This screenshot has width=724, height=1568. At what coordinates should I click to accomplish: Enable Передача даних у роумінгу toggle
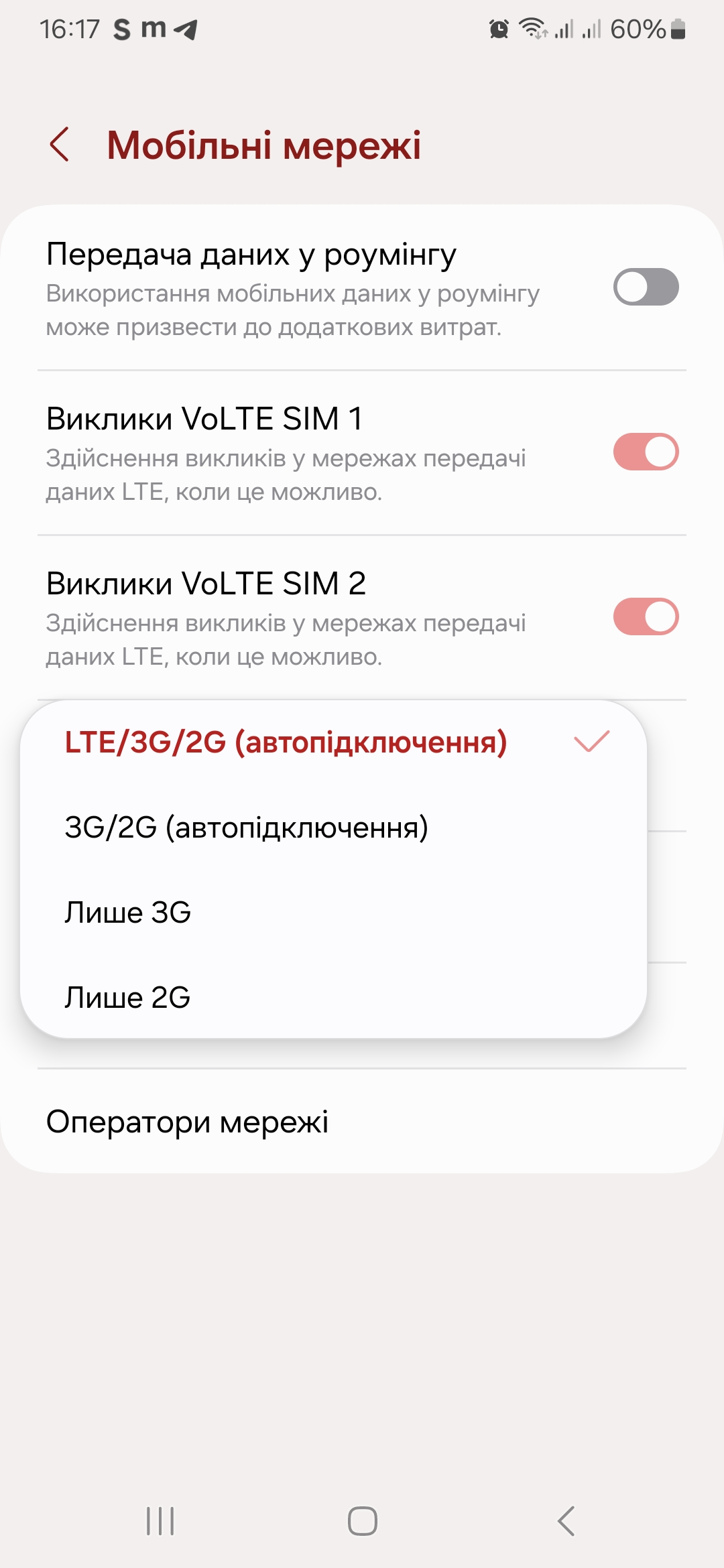click(646, 287)
